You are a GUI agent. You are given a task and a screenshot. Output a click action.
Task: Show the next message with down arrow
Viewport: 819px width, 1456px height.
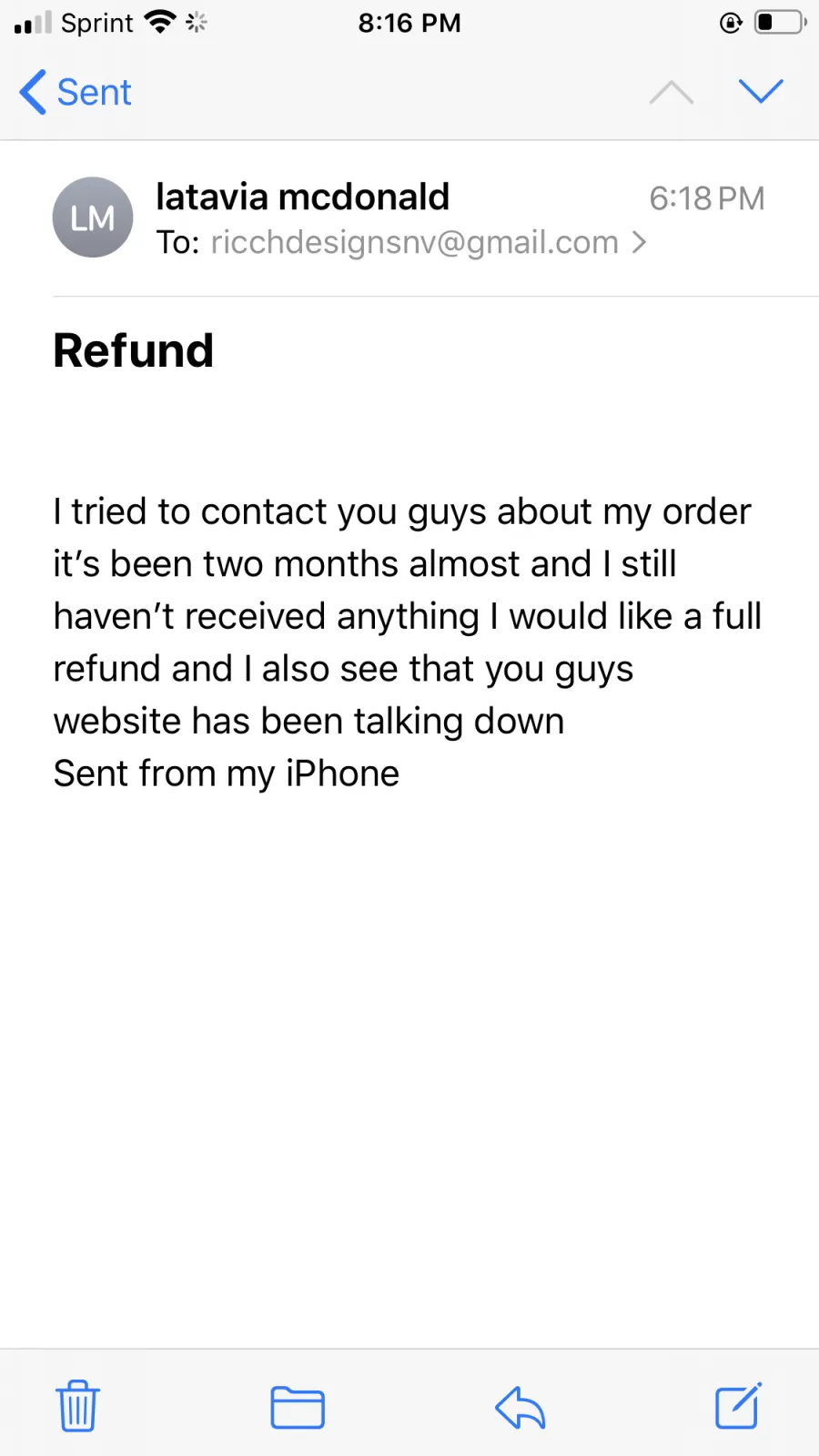click(761, 91)
